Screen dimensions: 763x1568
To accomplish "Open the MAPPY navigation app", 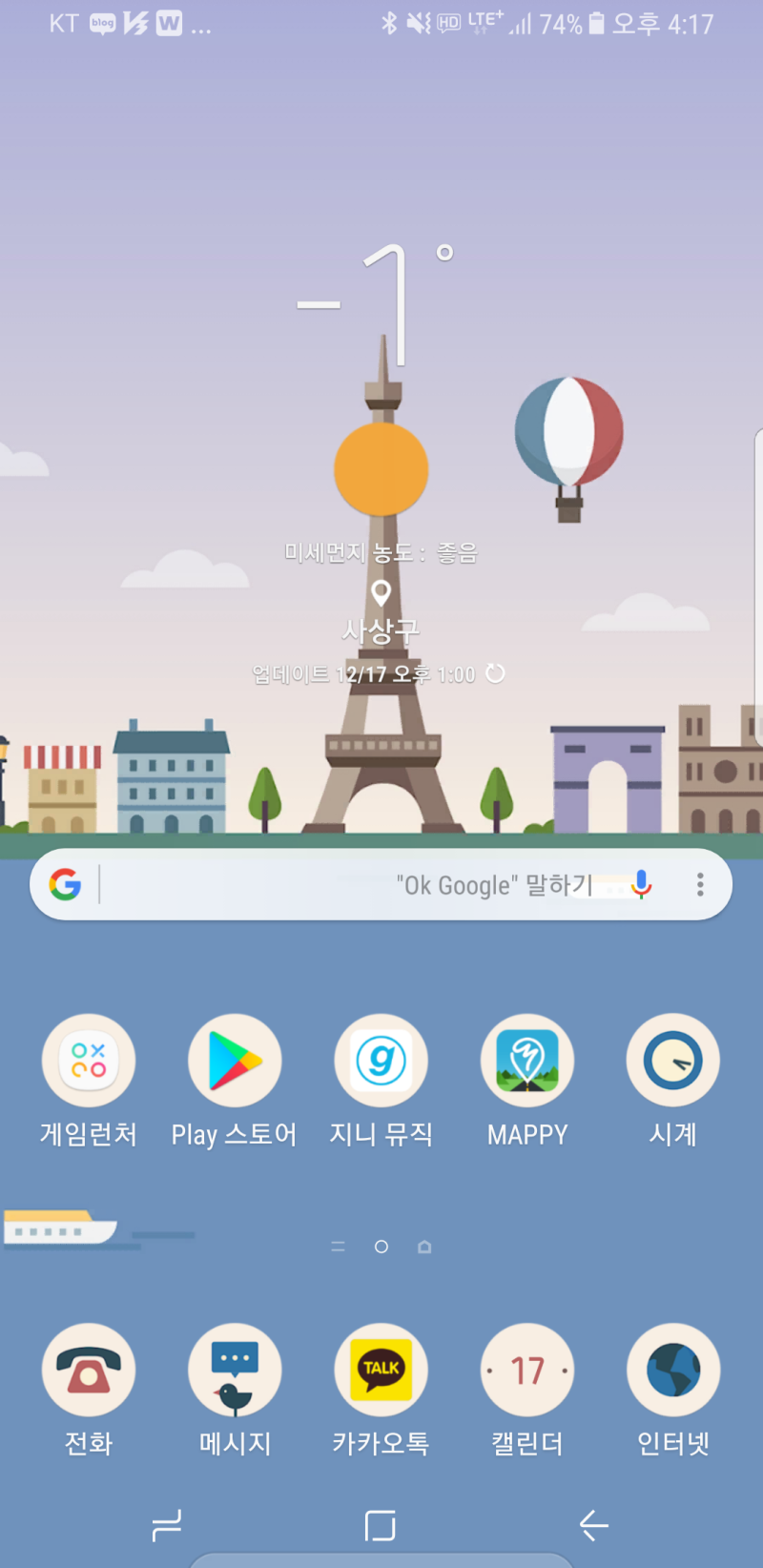I will [526, 1060].
